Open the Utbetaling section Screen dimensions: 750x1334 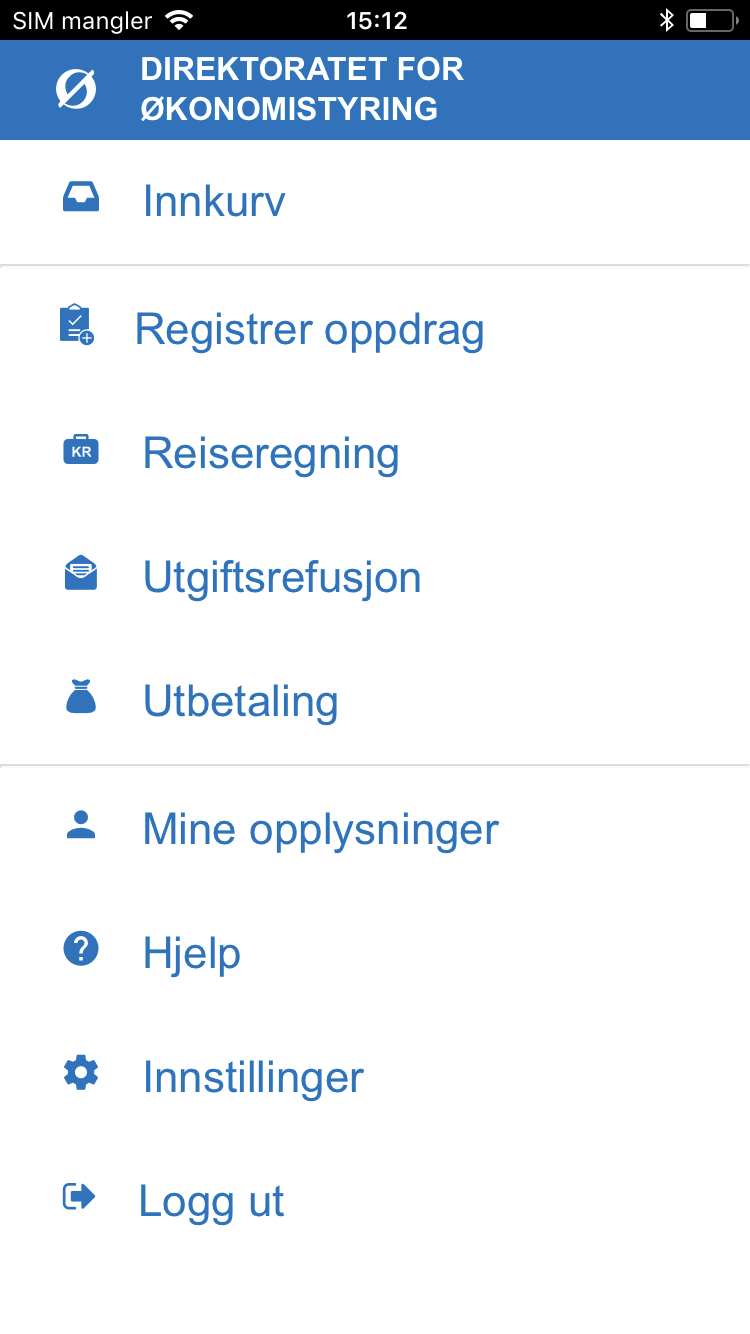coord(375,701)
